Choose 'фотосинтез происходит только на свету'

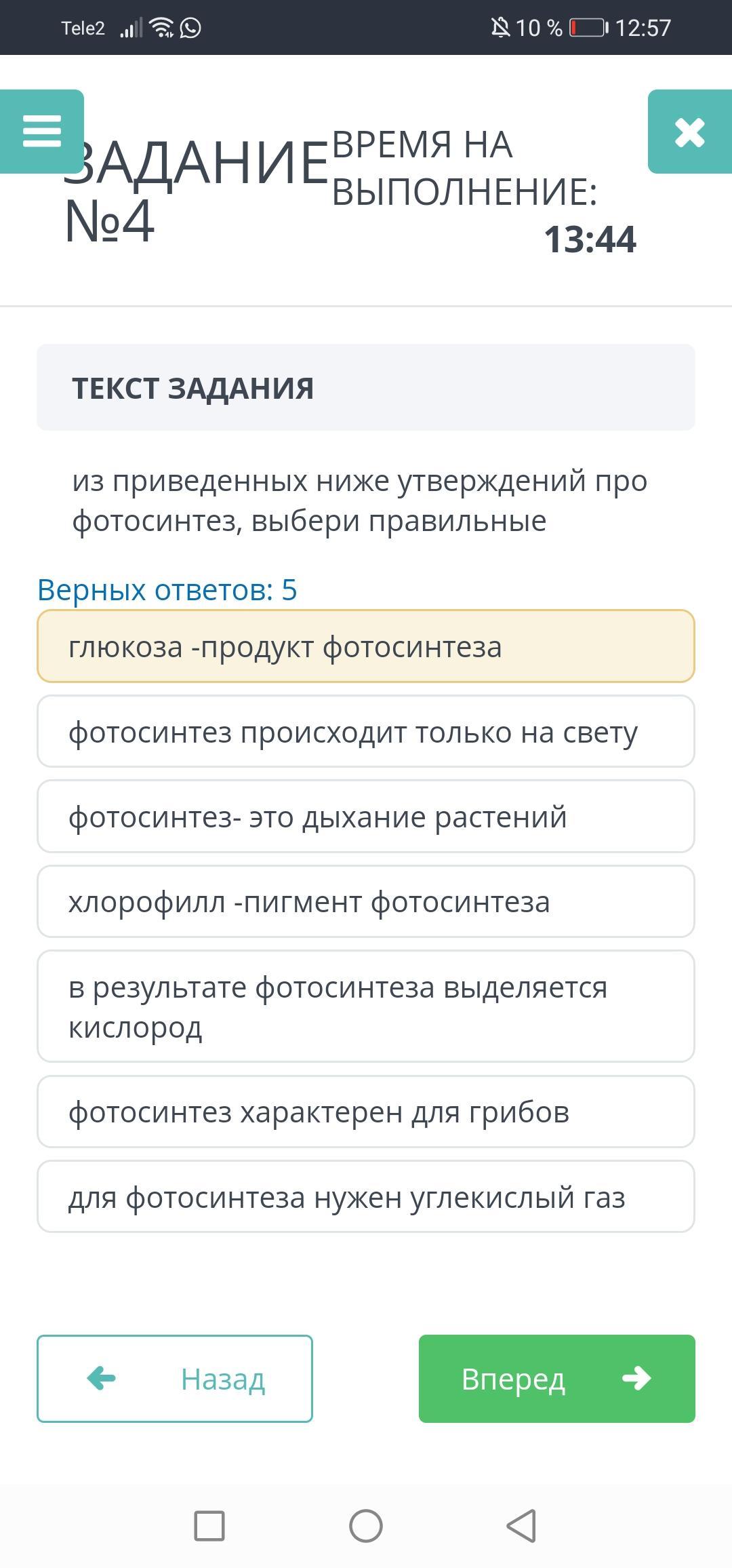point(366,732)
